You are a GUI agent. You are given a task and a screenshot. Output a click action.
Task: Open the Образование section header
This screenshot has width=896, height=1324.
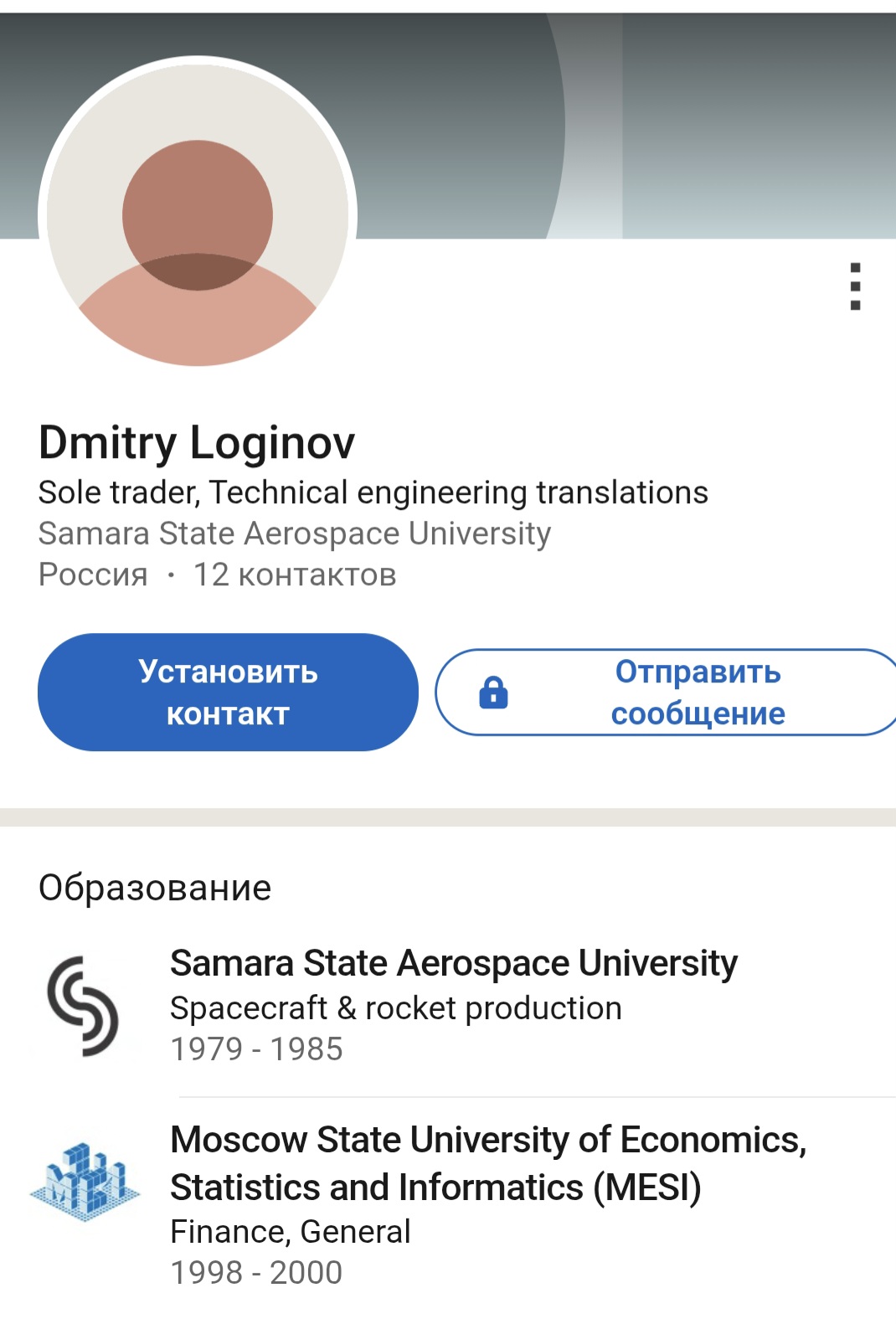(155, 886)
